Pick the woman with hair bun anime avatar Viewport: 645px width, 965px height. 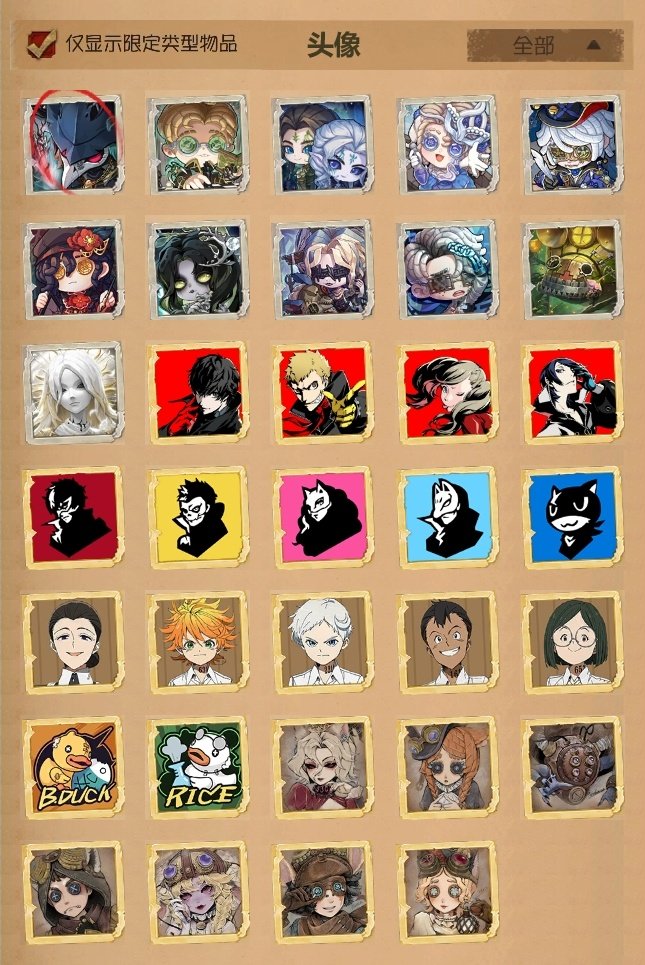point(72,641)
